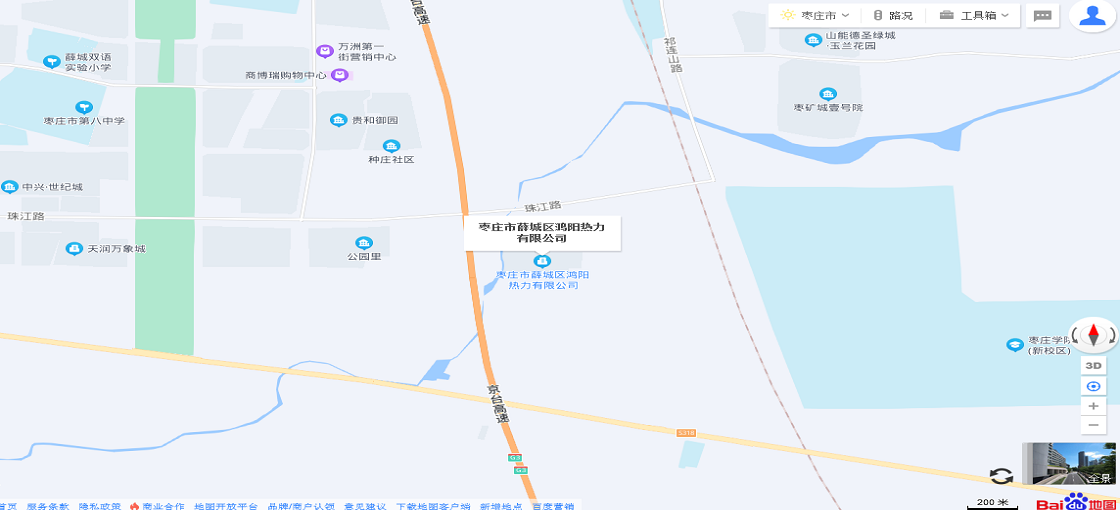Open the 枣庄市第八中学 school marker
This screenshot has width=1120, height=510.
click(x=84, y=107)
